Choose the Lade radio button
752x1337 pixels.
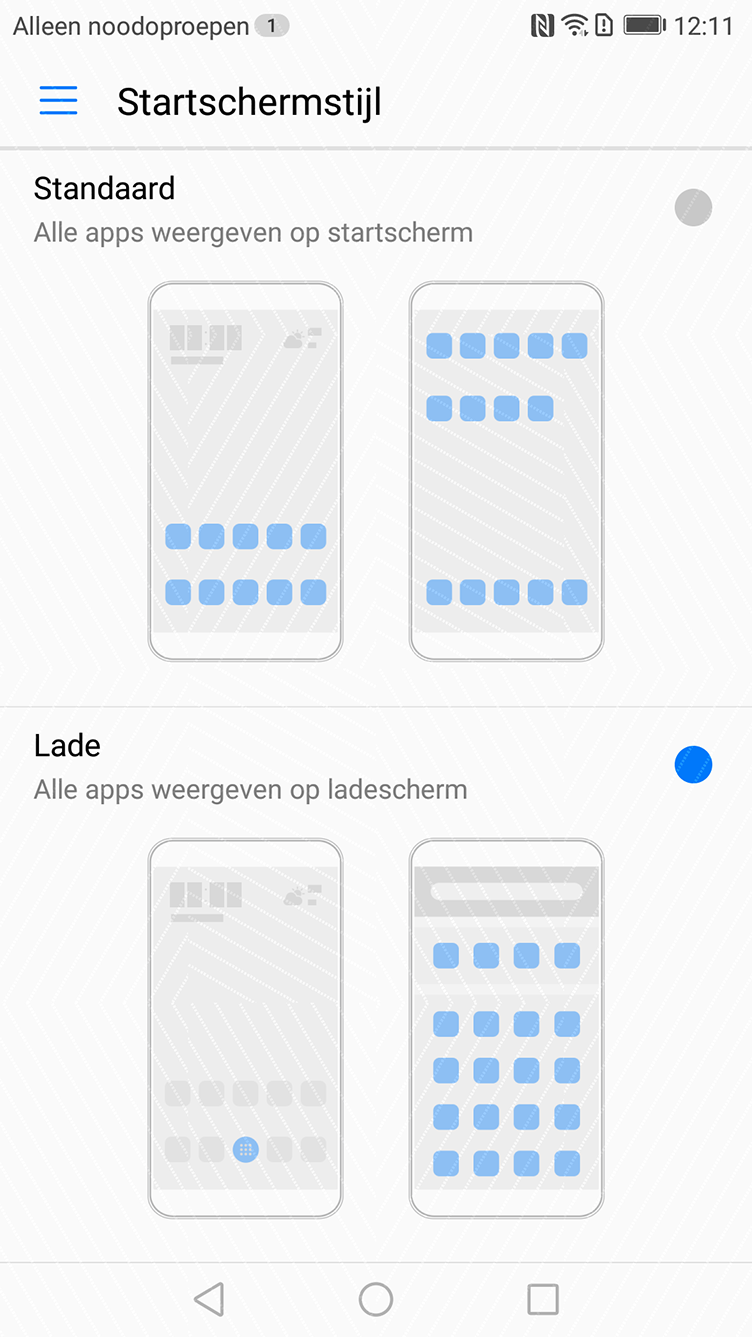point(693,765)
